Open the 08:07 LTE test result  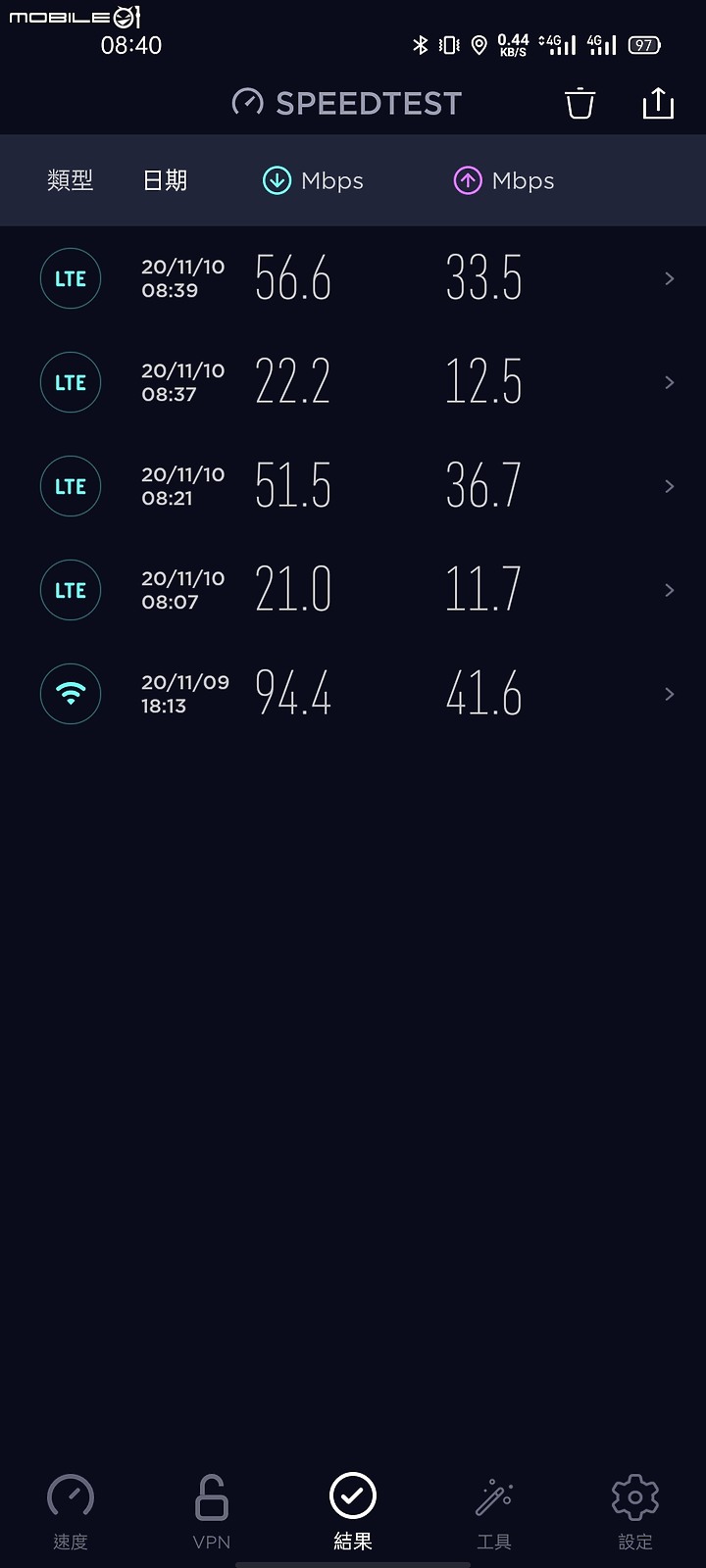[353, 590]
